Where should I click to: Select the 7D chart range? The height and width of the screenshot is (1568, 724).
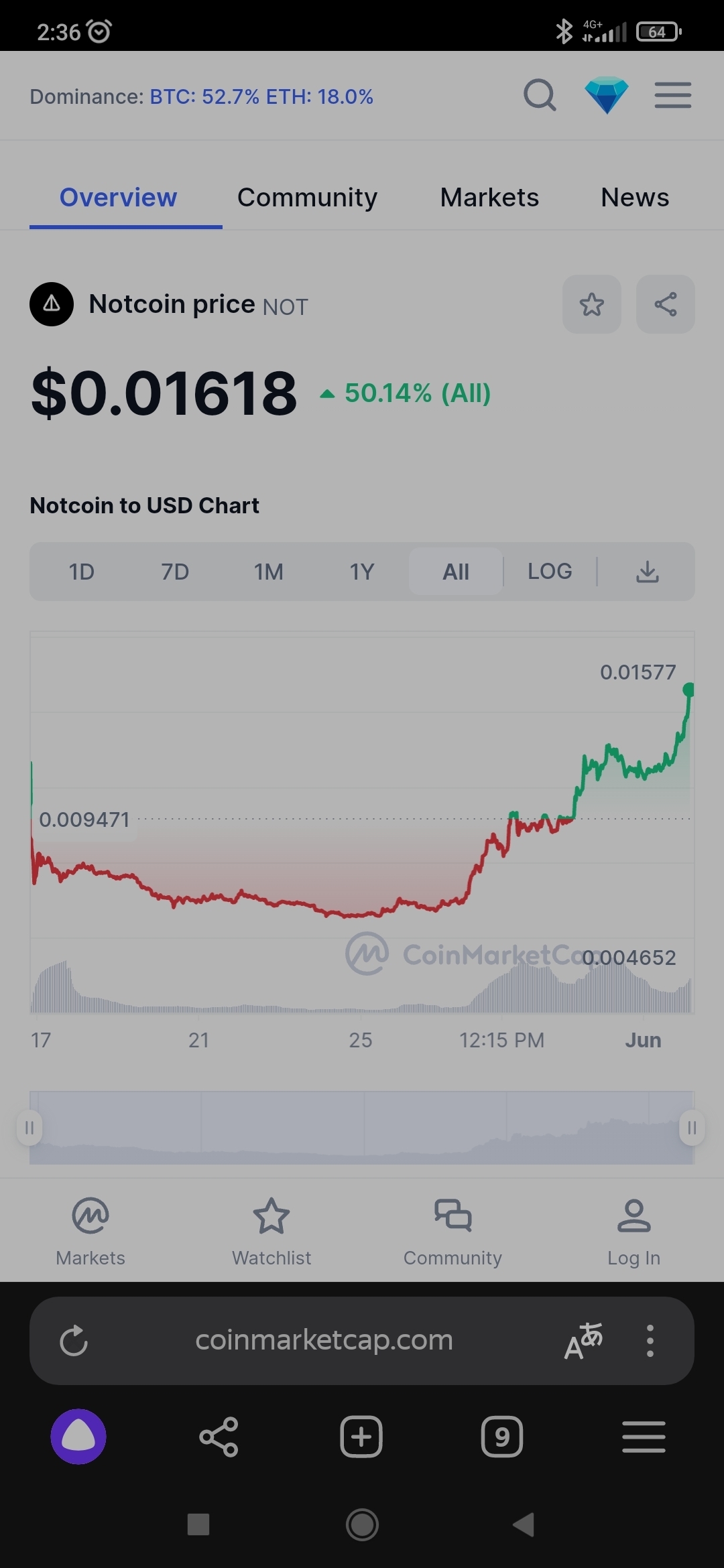click(175, 572)
